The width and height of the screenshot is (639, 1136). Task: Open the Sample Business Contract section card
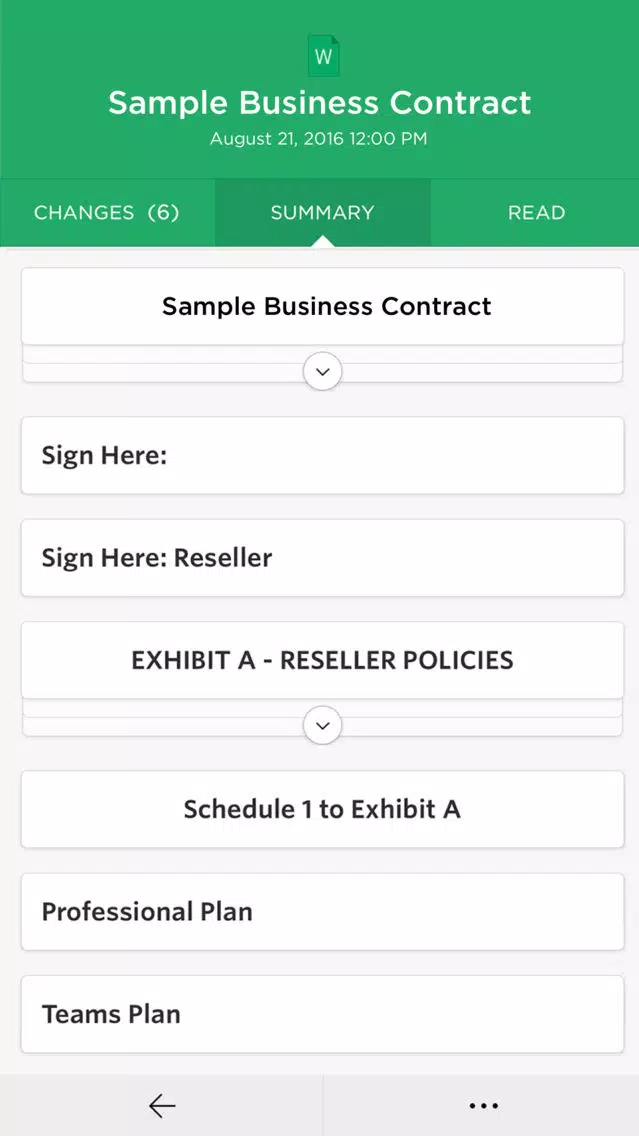coord(322,306)
